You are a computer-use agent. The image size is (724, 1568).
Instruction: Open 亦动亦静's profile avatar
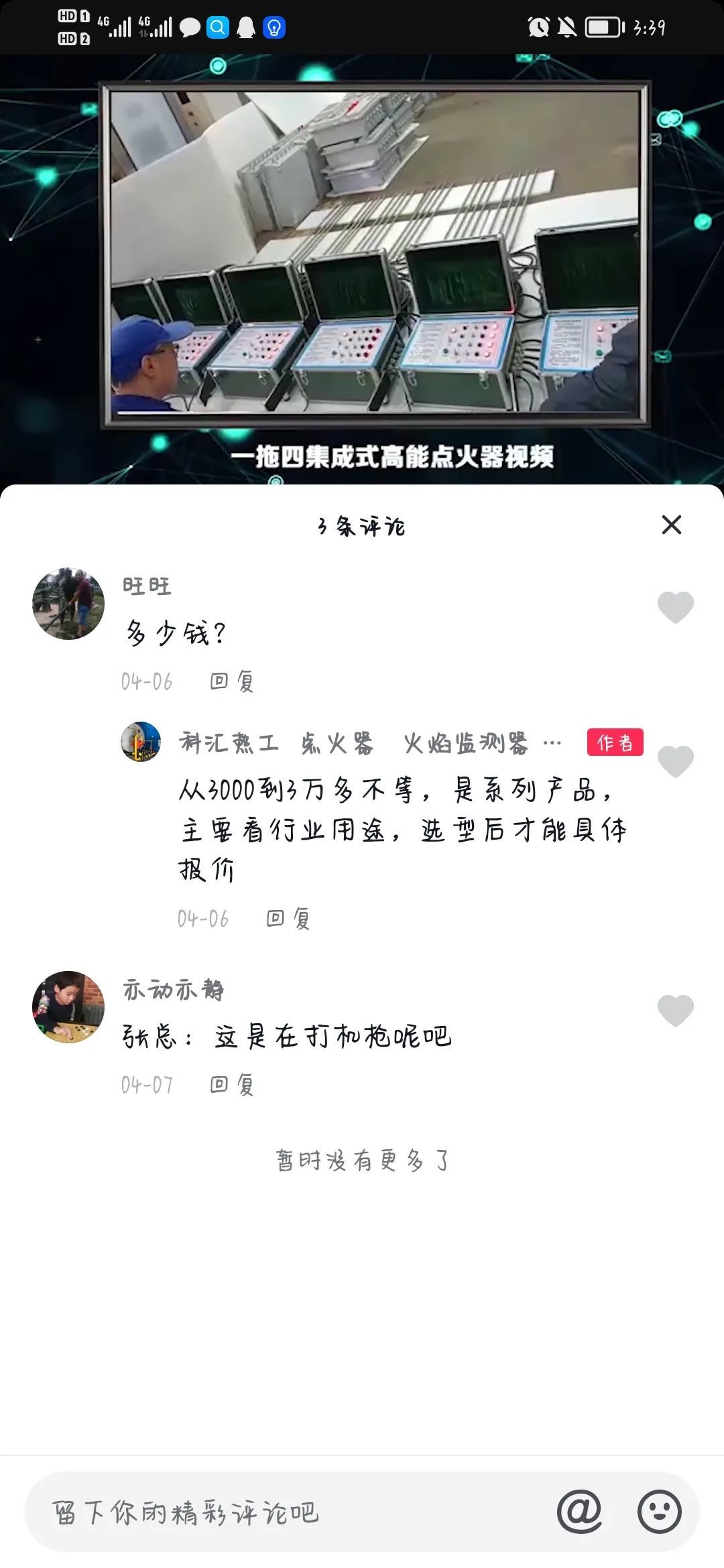[68, 1006]
